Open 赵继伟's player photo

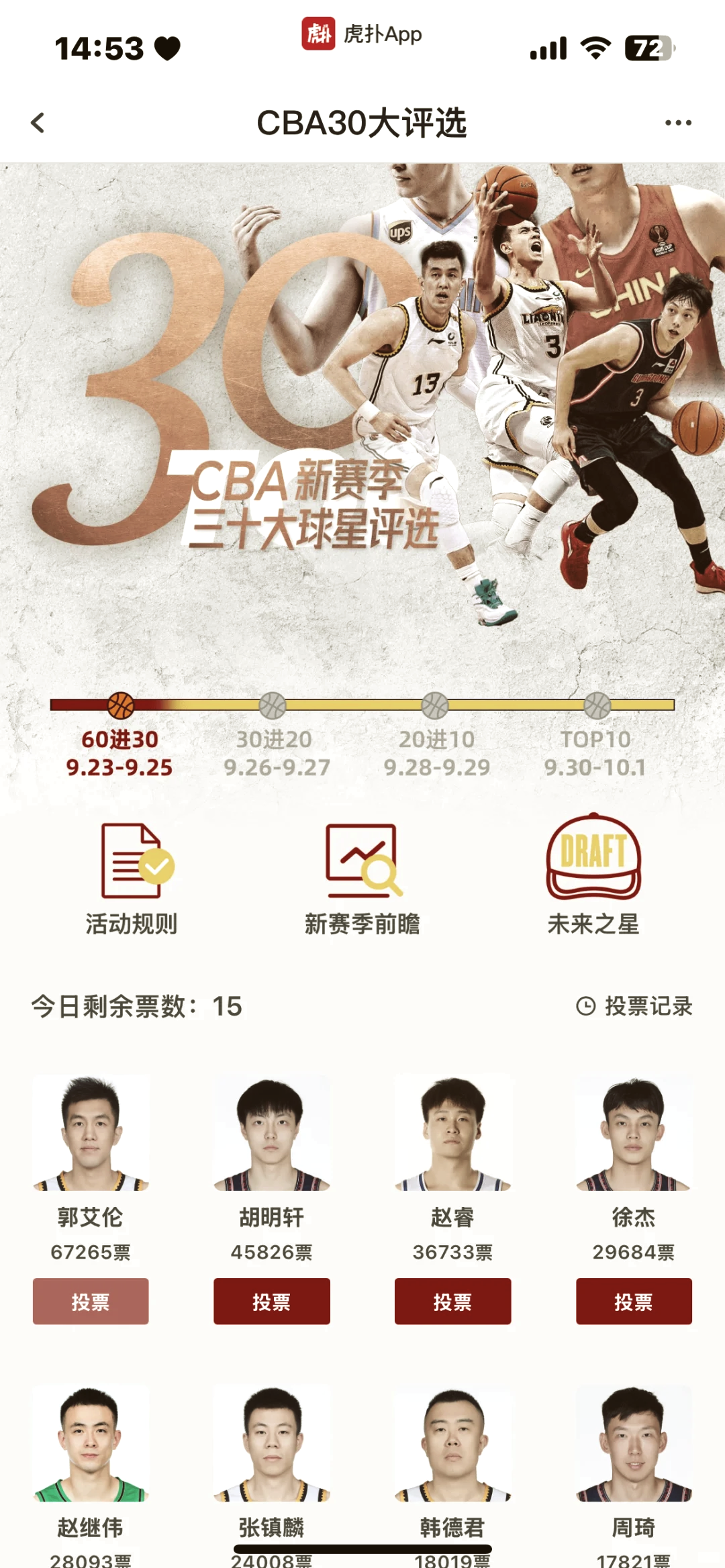[91, 1443]
